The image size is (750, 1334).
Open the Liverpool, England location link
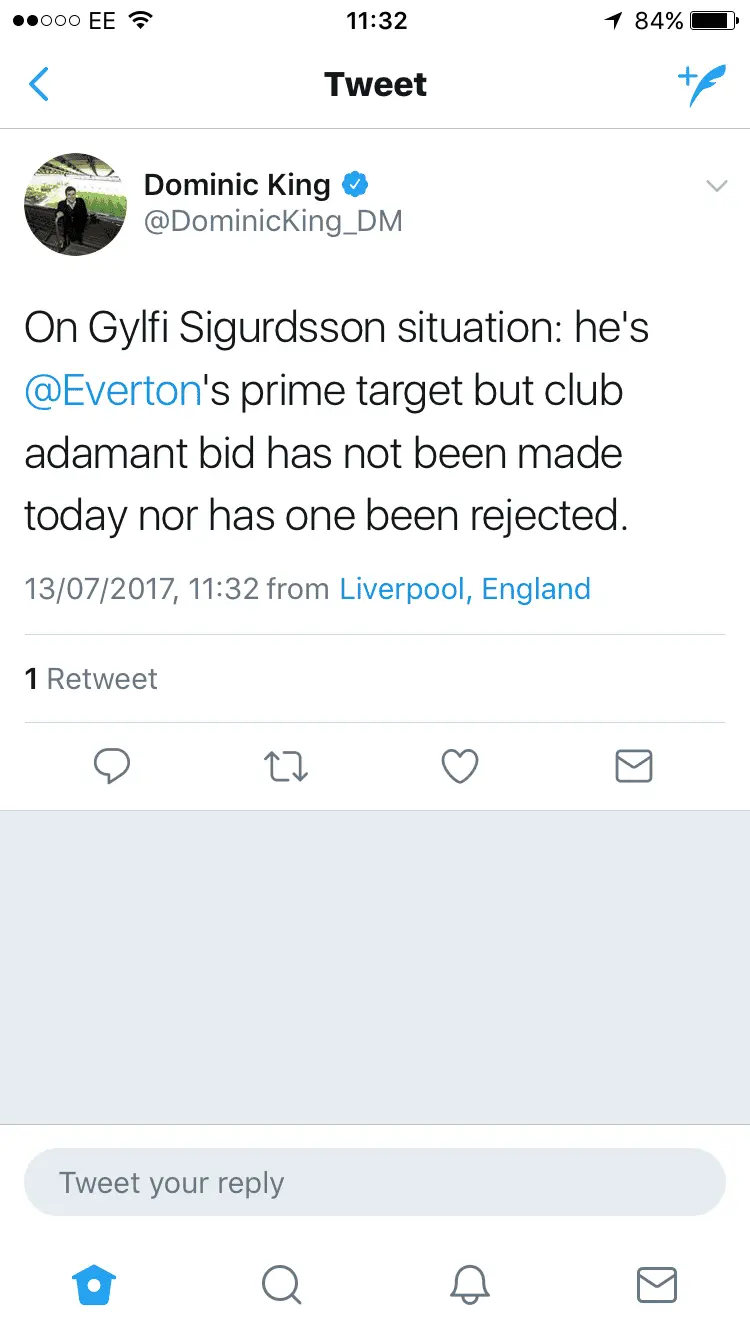click(465, 589)
